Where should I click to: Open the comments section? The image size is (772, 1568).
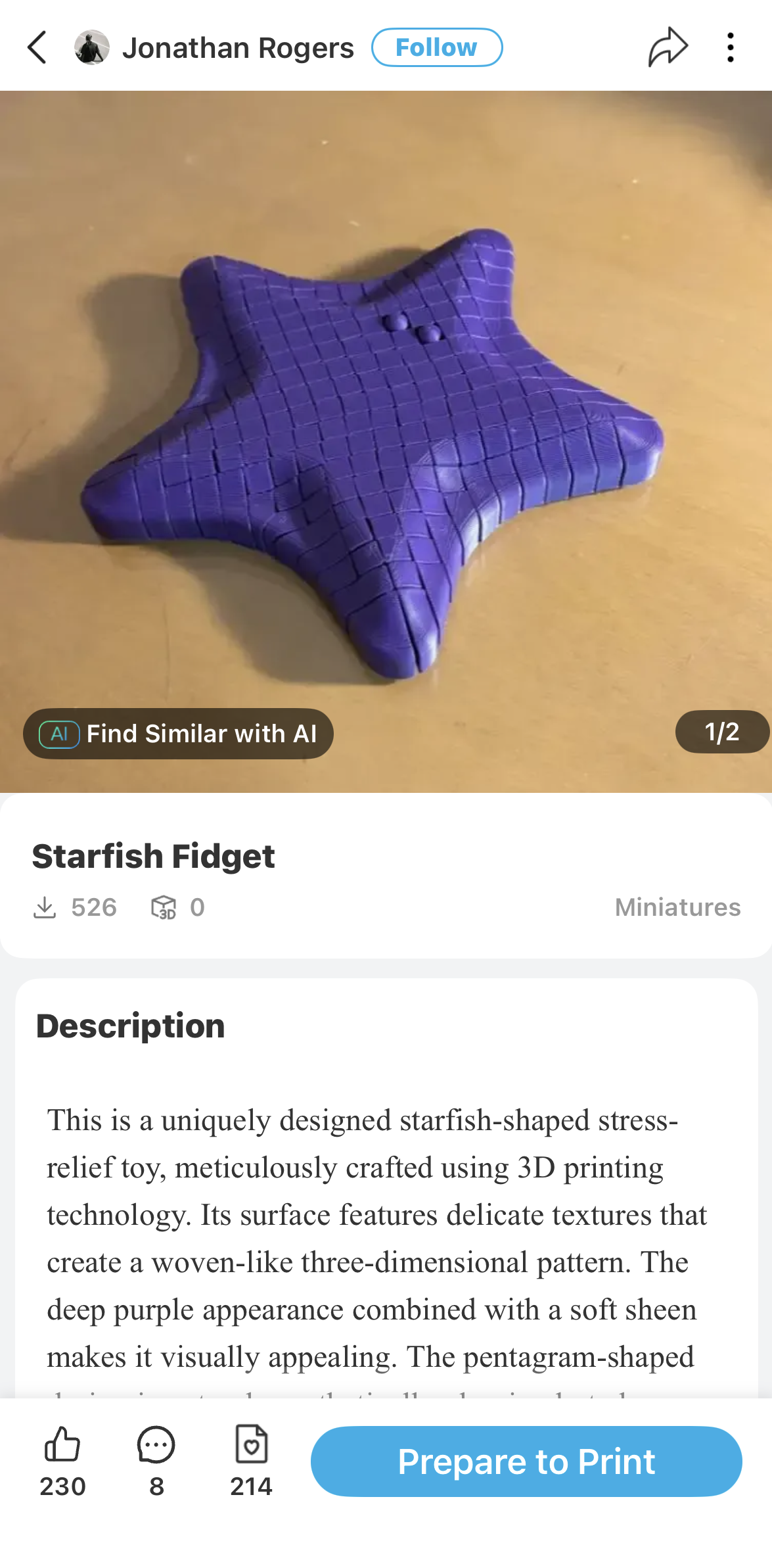[x=156, y=1461]
